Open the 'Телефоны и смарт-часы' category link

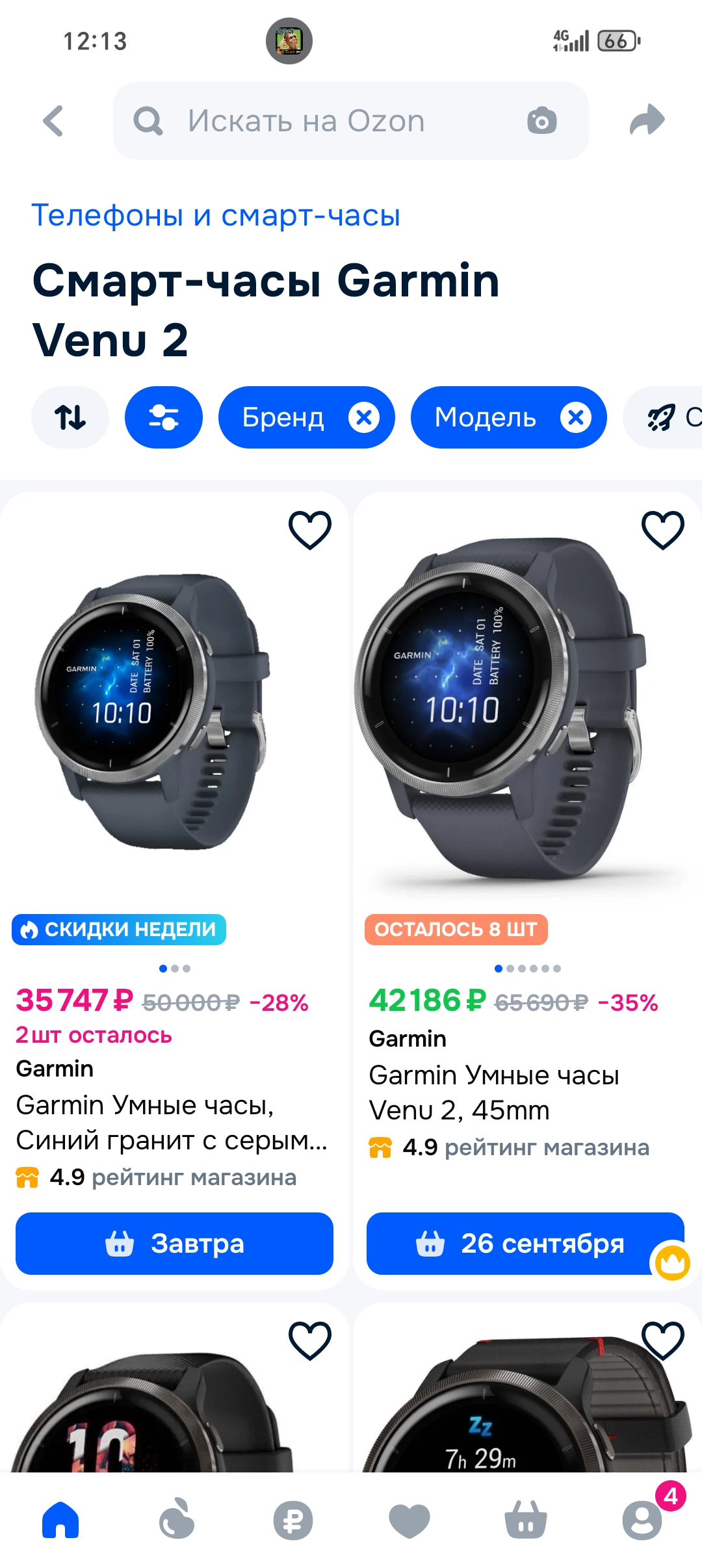coord(216,215)
